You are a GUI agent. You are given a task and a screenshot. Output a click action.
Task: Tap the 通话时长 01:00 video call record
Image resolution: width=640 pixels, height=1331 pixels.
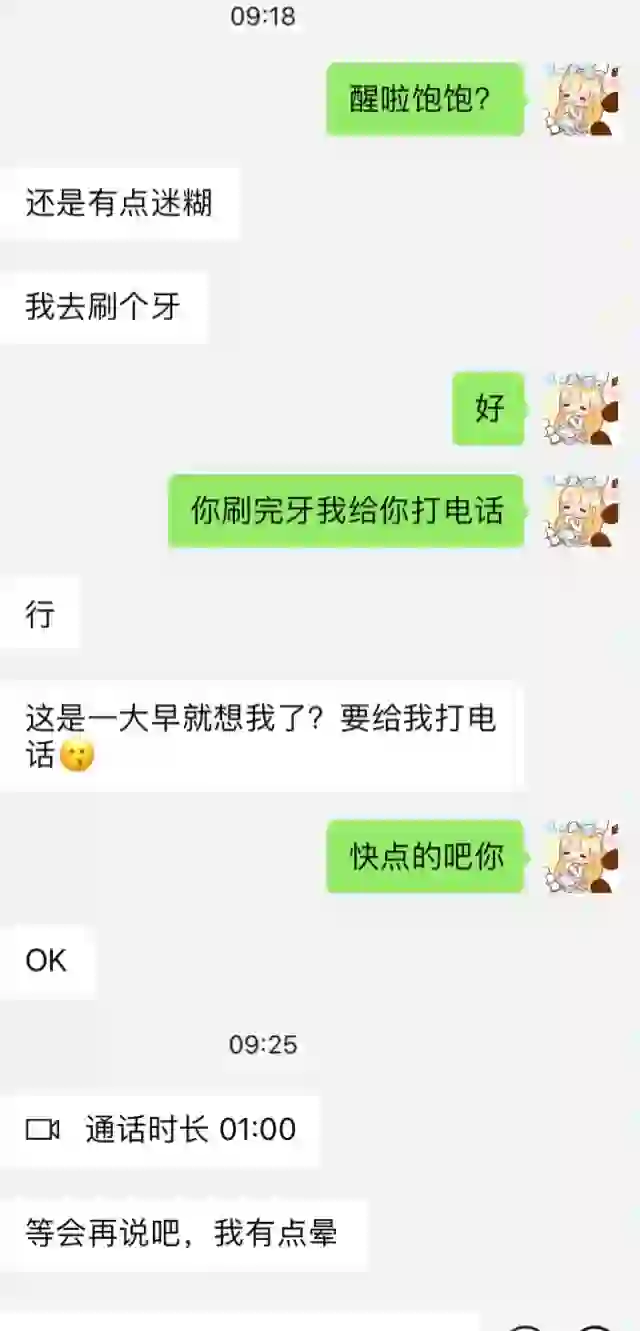coord(160,1130)
